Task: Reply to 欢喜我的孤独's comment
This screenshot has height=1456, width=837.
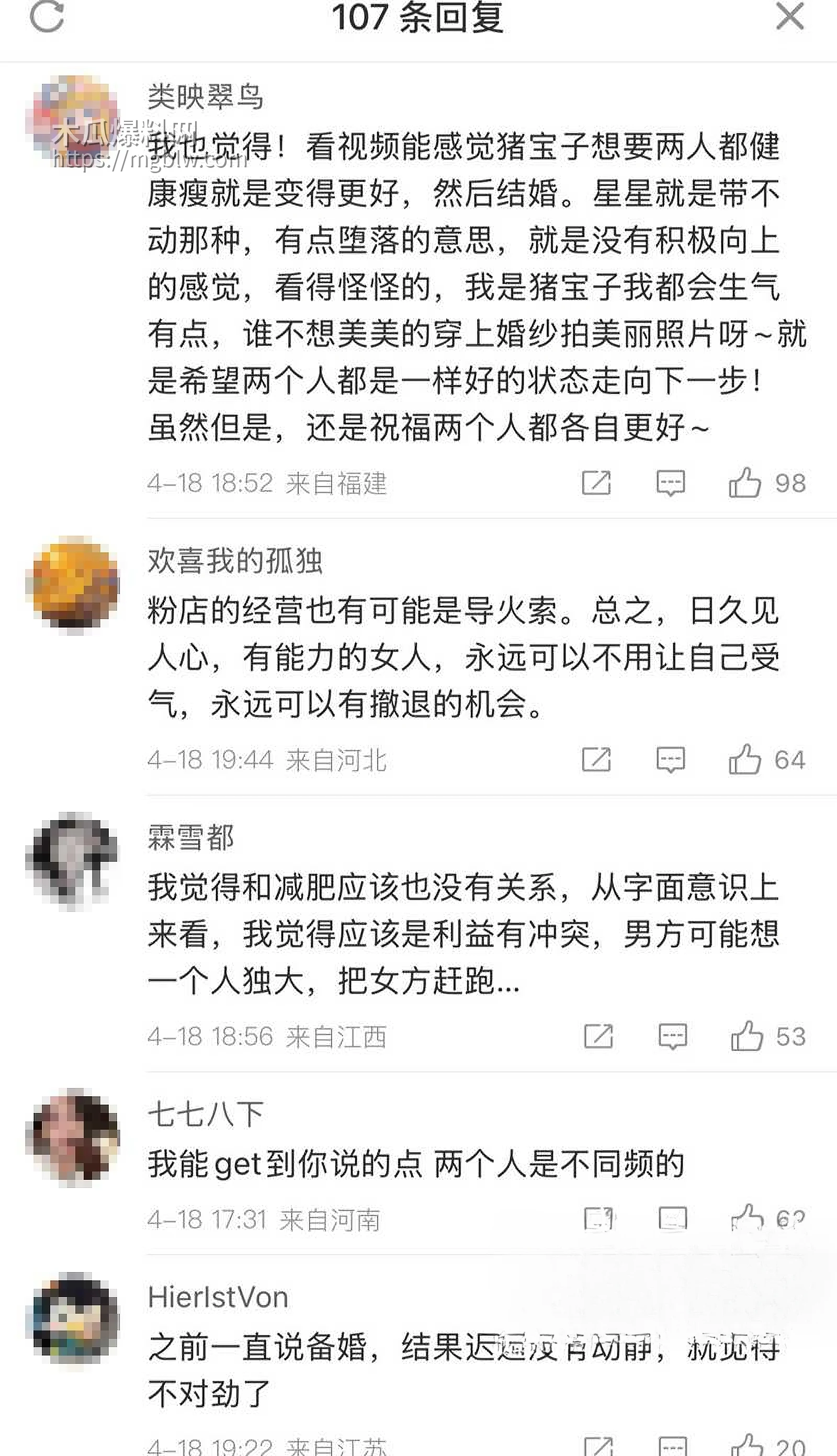Action: pos(670,761)
